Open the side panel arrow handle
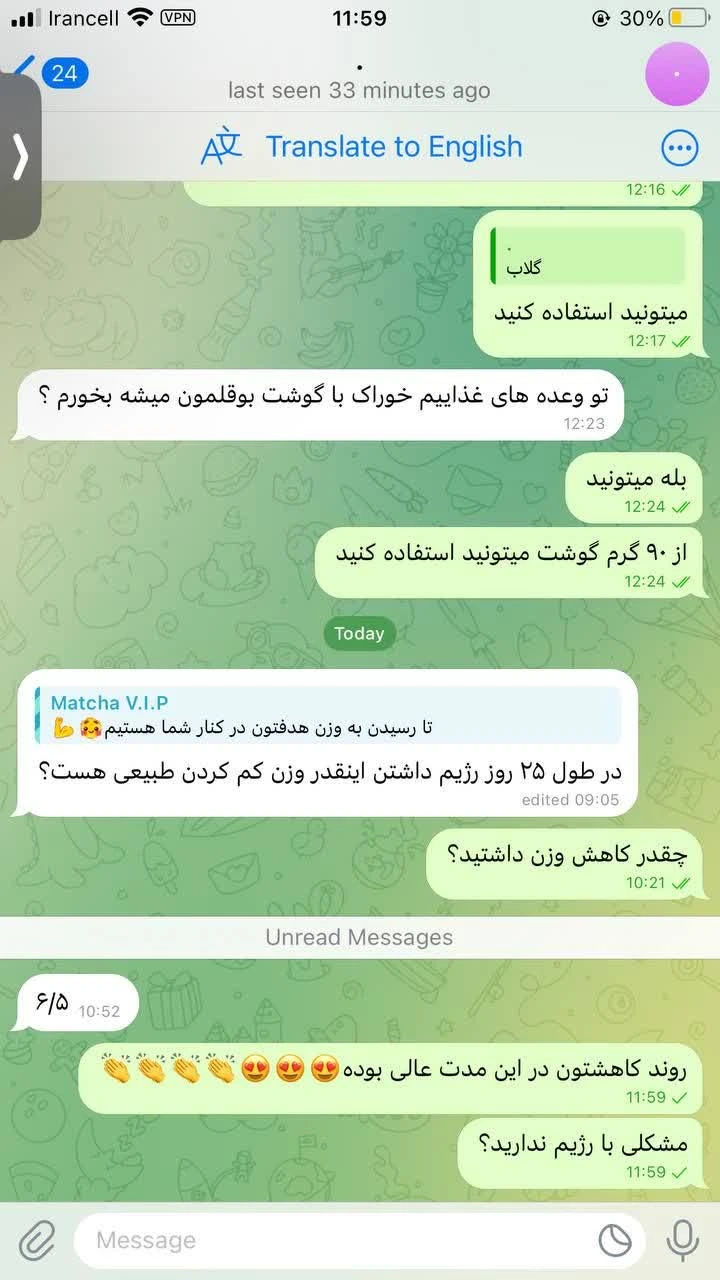 [x=20, y=157]
